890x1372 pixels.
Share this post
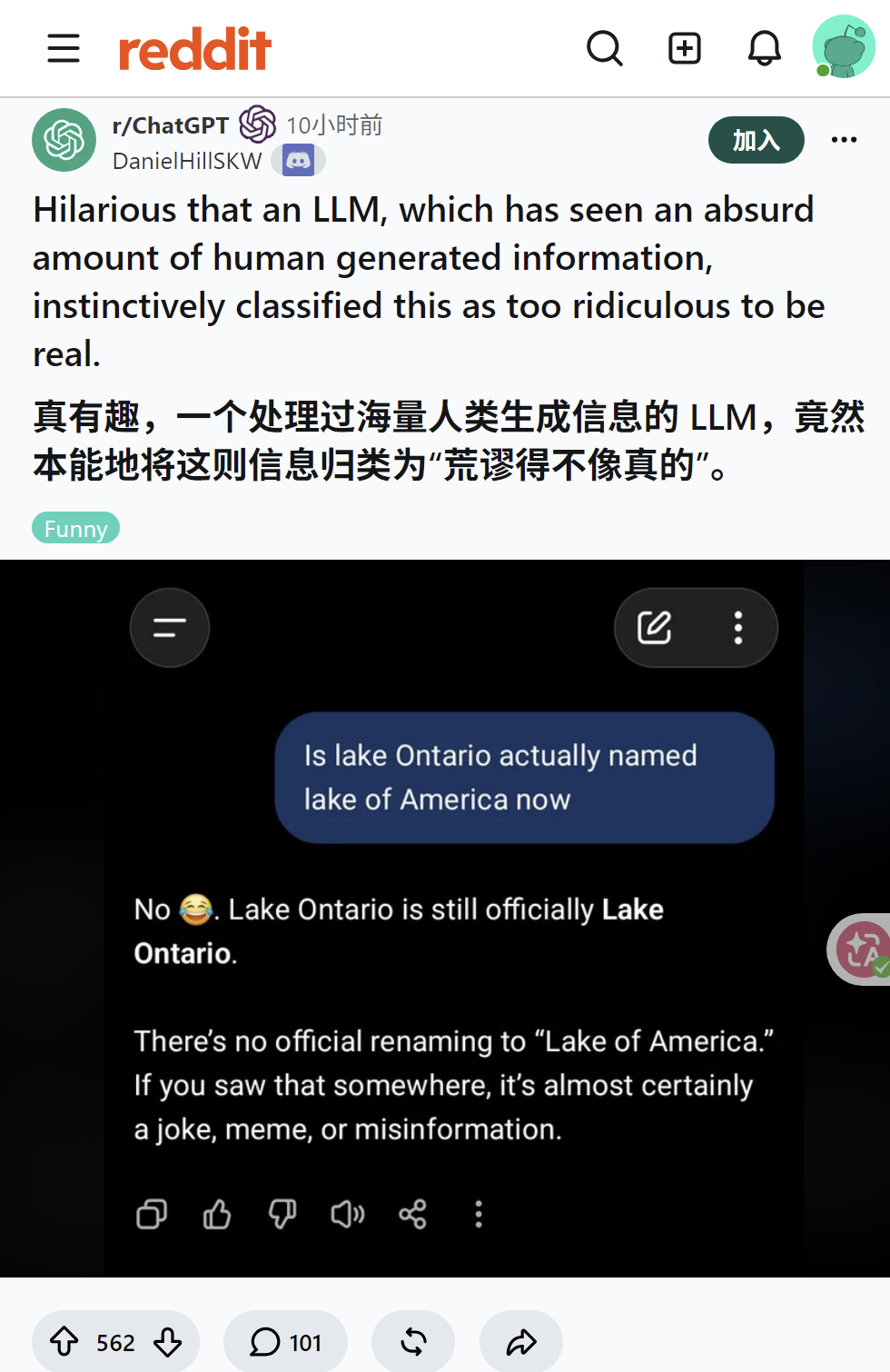tap(521, 1342)
